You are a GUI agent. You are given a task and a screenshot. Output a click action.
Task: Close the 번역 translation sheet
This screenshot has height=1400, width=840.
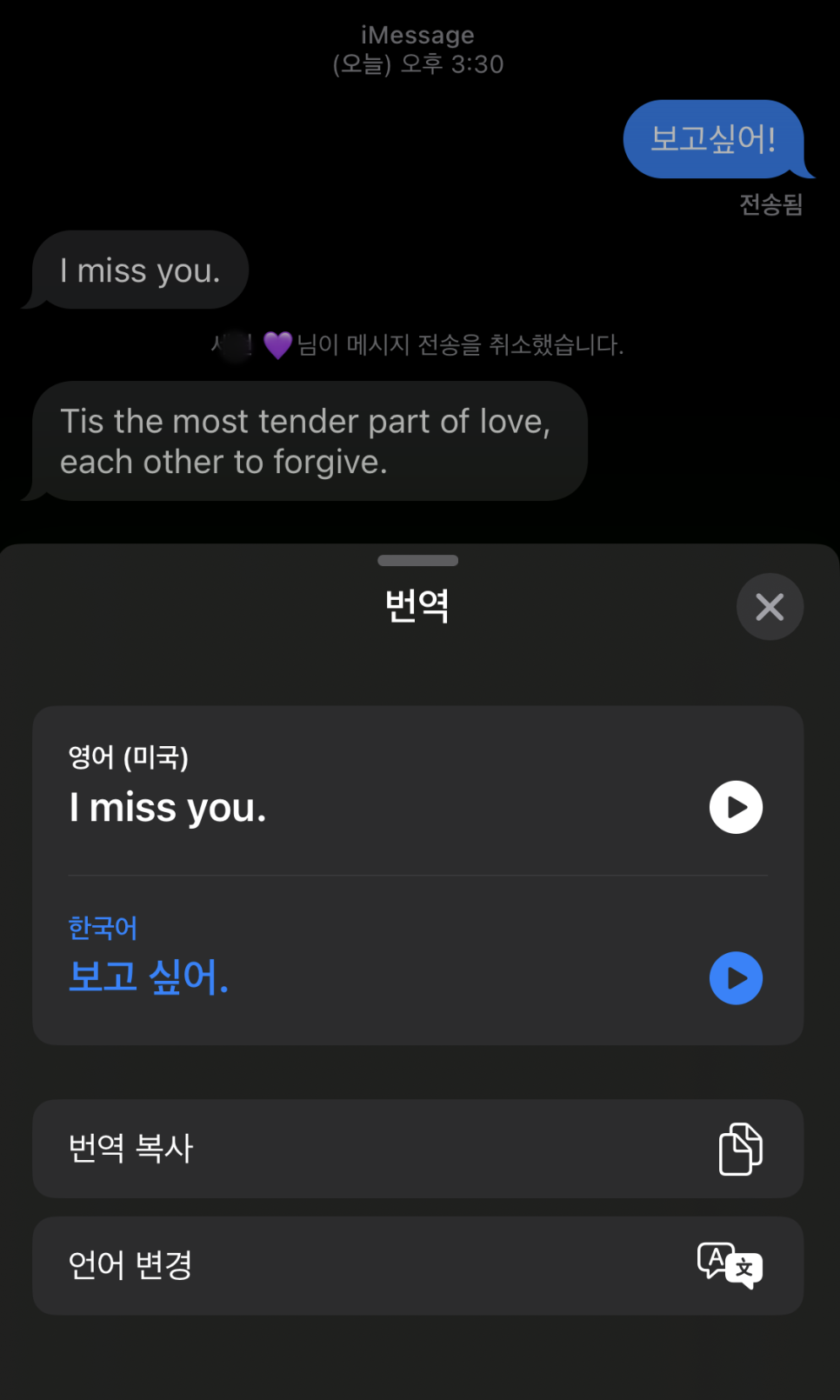(x=770, y=607)
